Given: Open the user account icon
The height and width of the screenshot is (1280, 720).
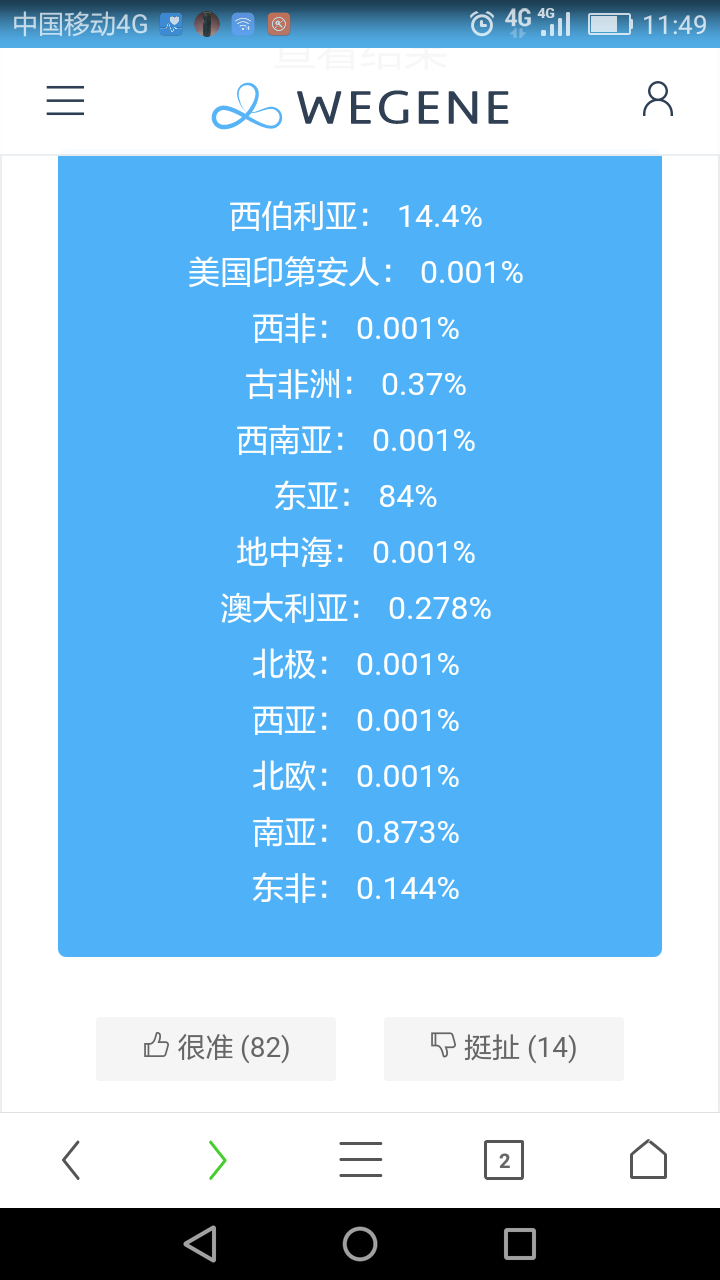Looking at the screenshot, I should coord(657,99).
